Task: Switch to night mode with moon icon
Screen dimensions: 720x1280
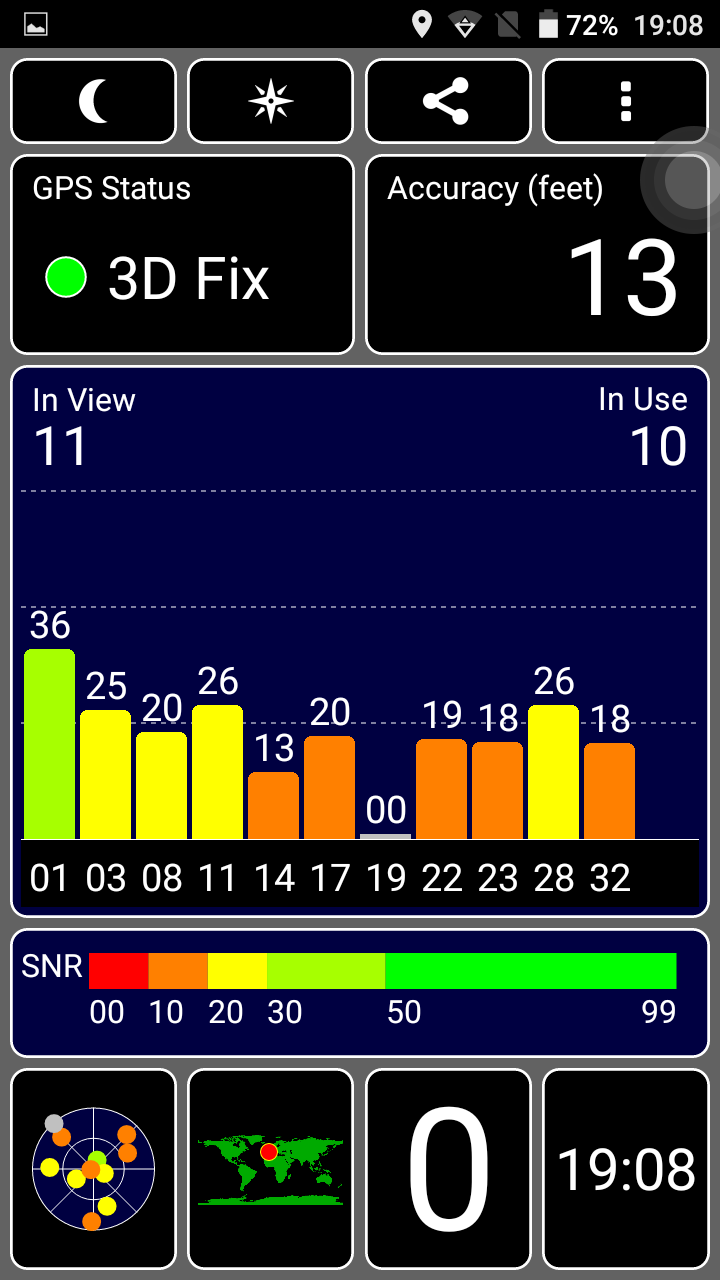Action: 93,102
